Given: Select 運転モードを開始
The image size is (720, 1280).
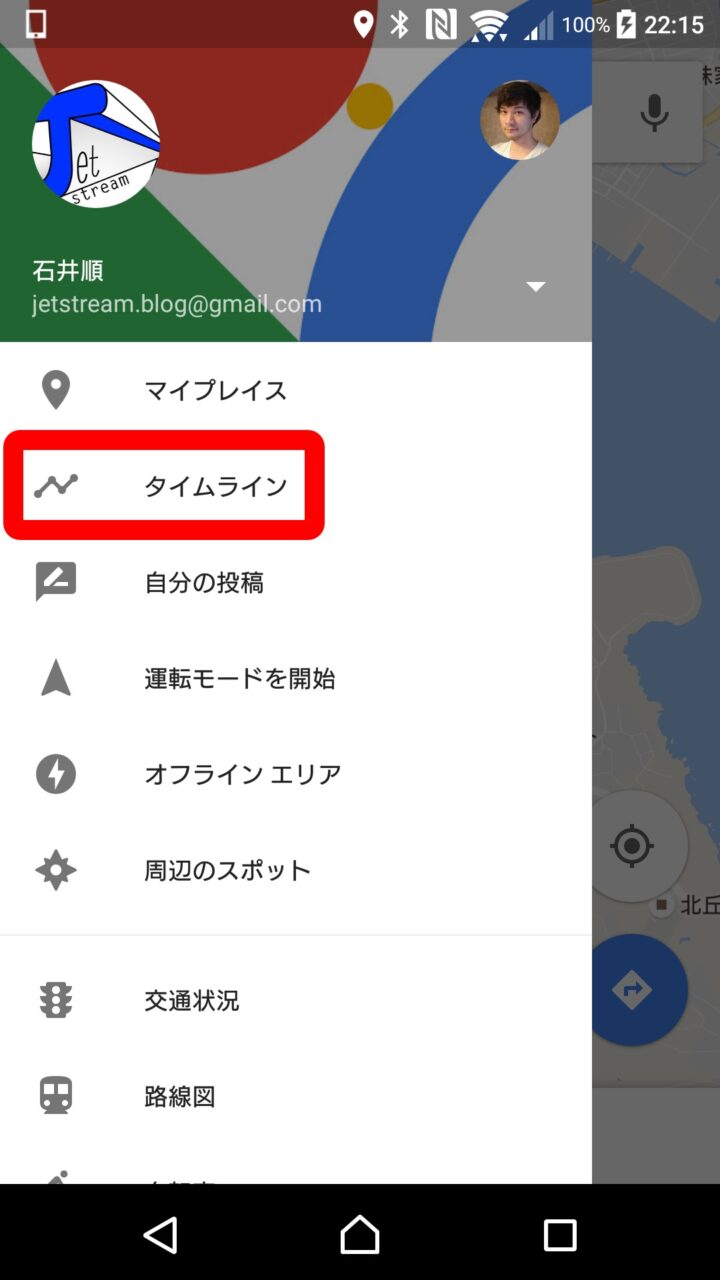Looking at the screenshot, I should 240,678.
